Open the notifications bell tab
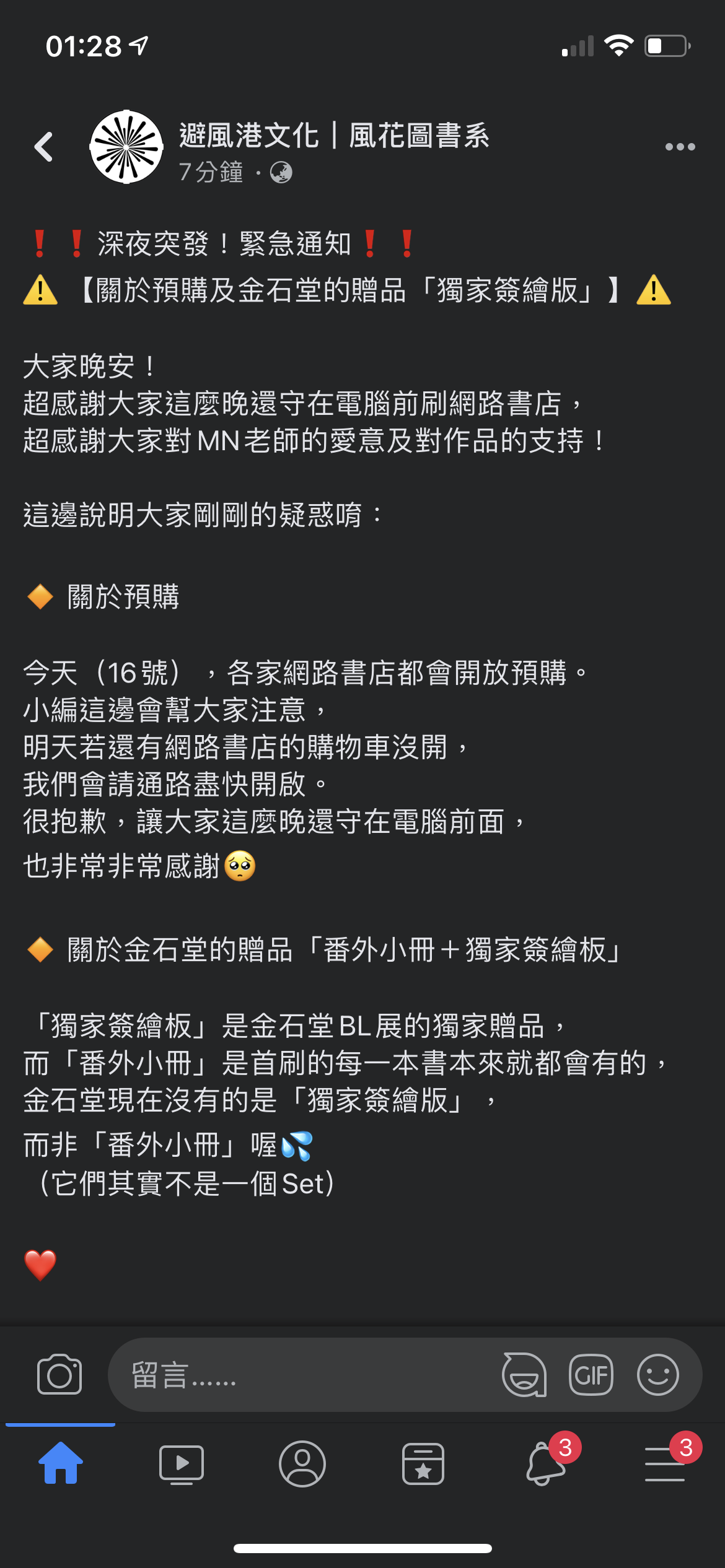This screenshot has height=1568, width=725. tap(545, 1463)
